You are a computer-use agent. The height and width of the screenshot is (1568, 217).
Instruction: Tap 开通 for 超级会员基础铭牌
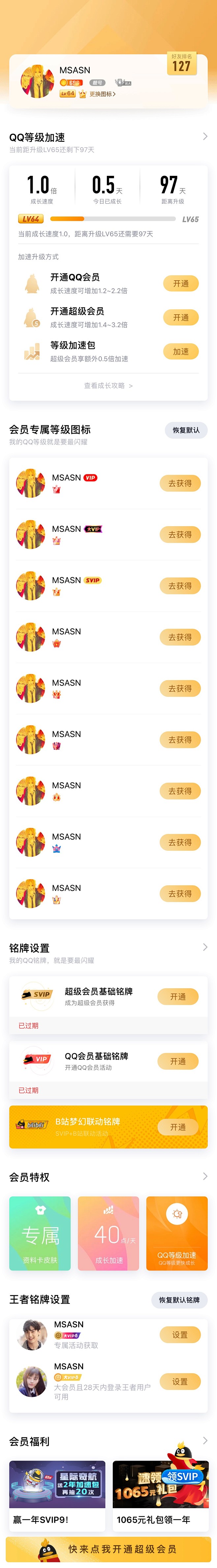coord(177,997)
